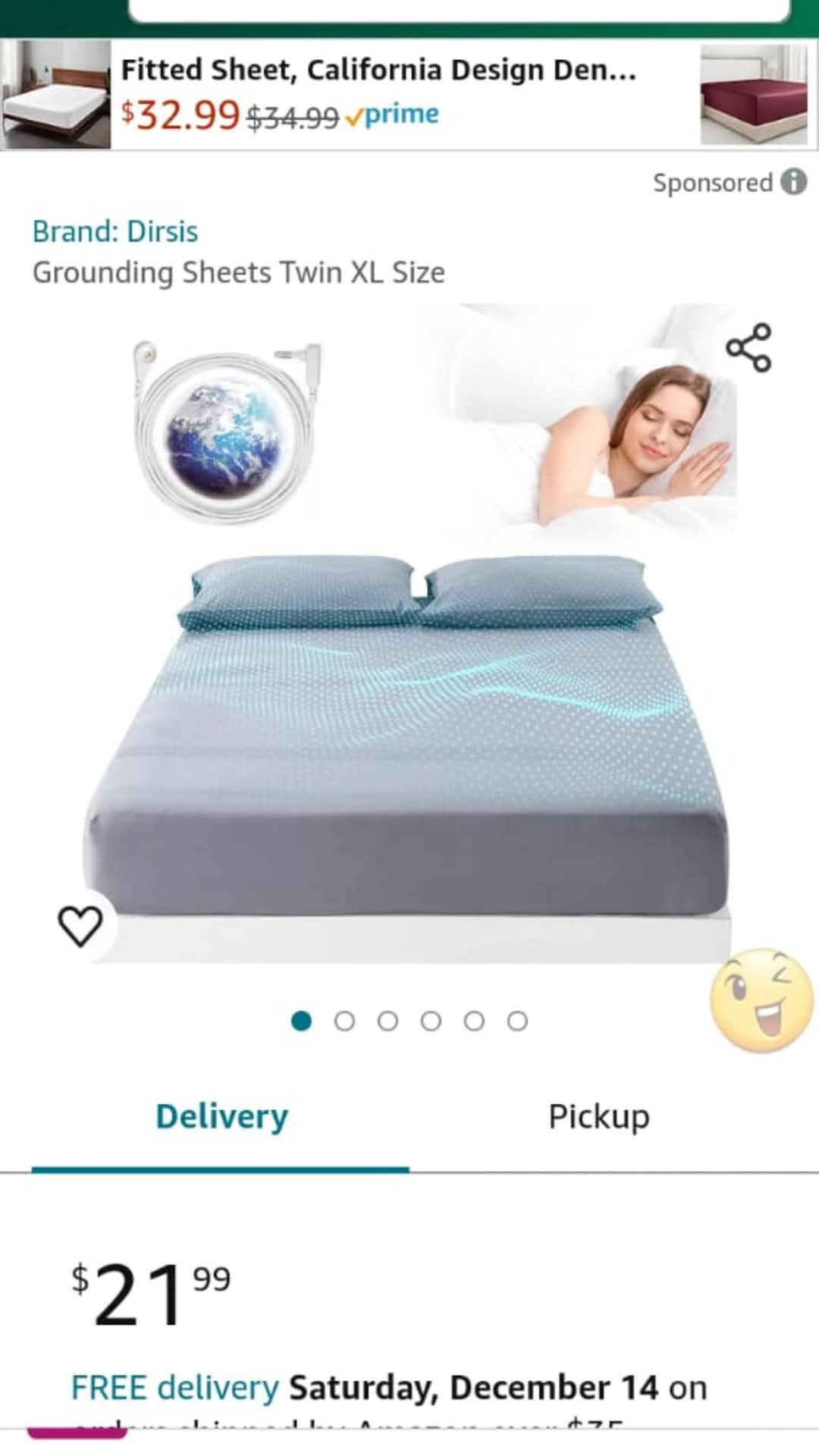Select the Delivery tab

(221, 1117)
